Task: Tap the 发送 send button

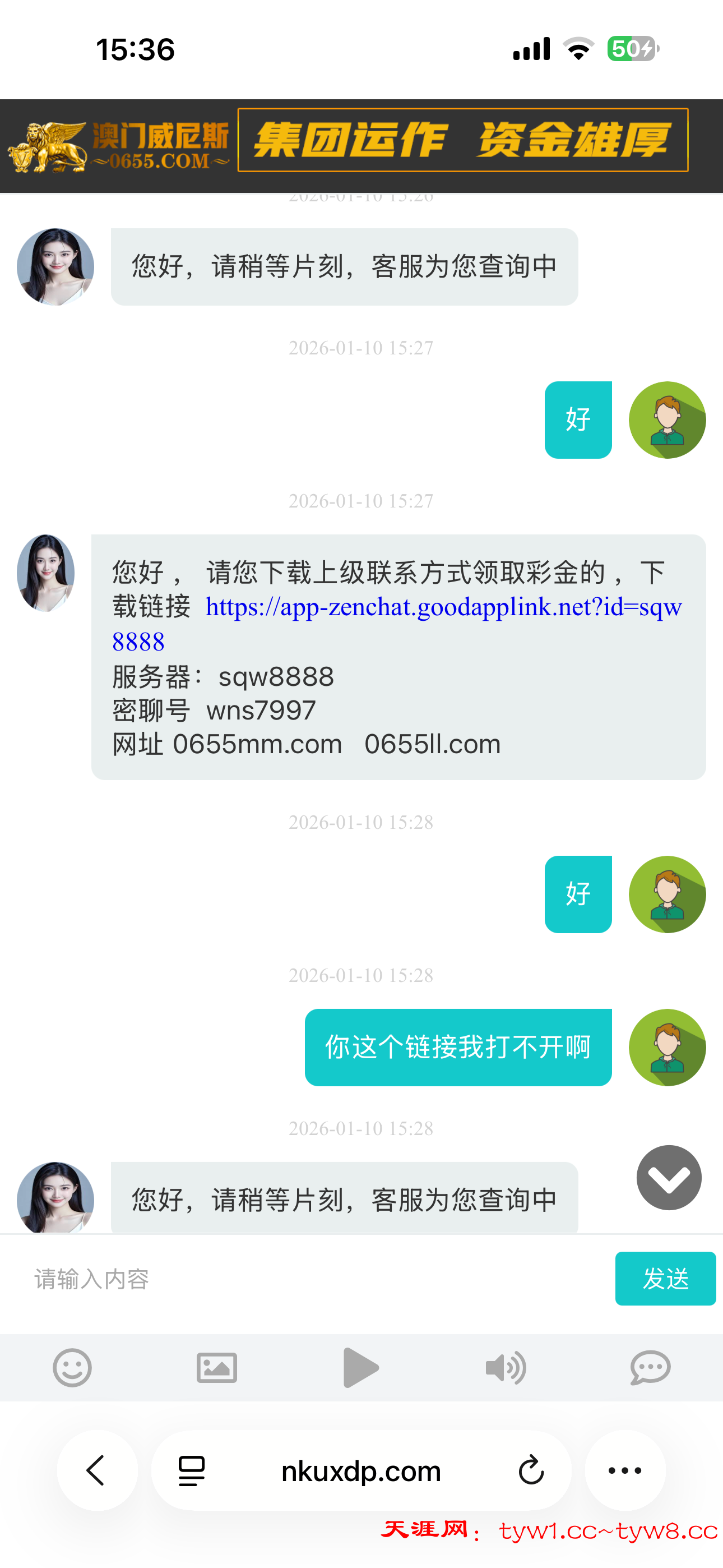Action: [x=665, y=1278]
